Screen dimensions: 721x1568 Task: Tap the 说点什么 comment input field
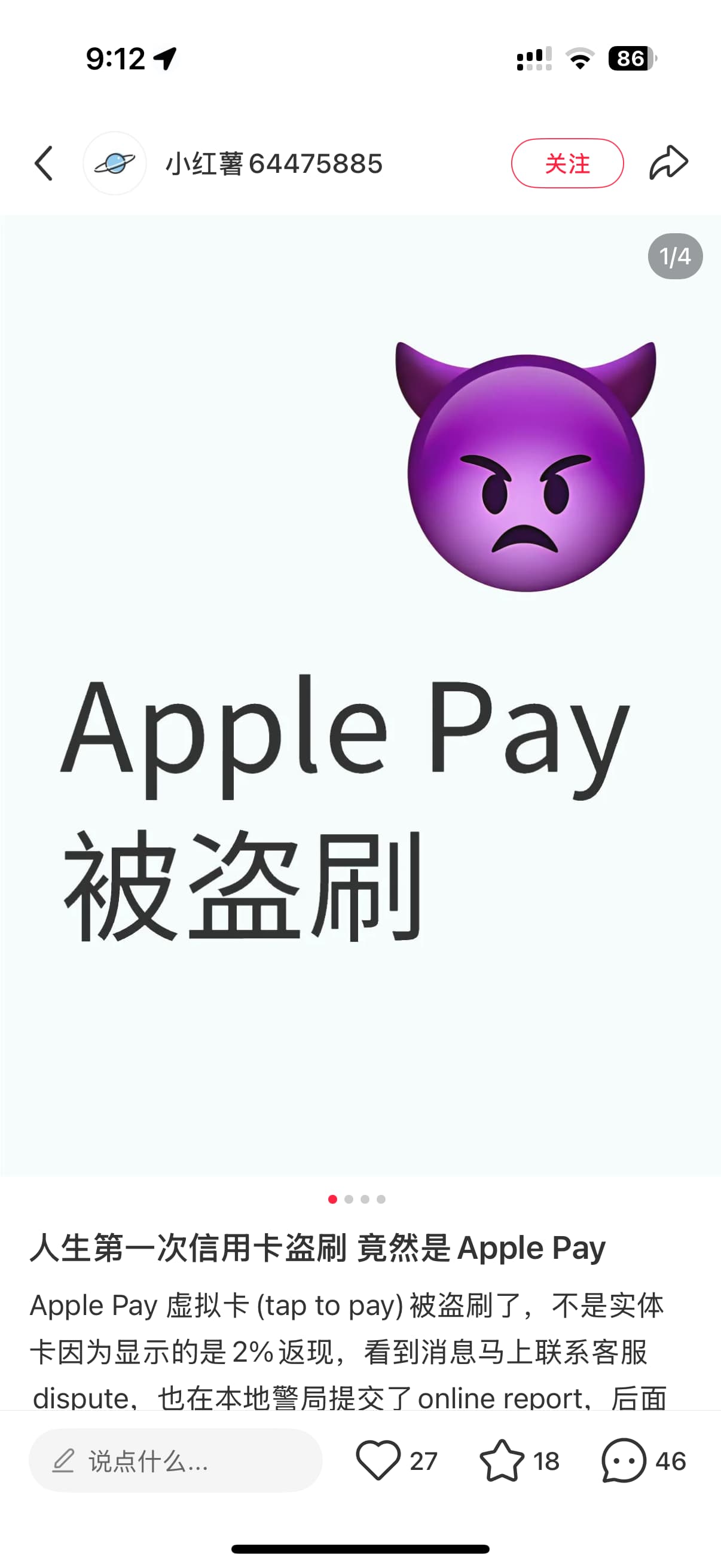(x=175, y=1460)
